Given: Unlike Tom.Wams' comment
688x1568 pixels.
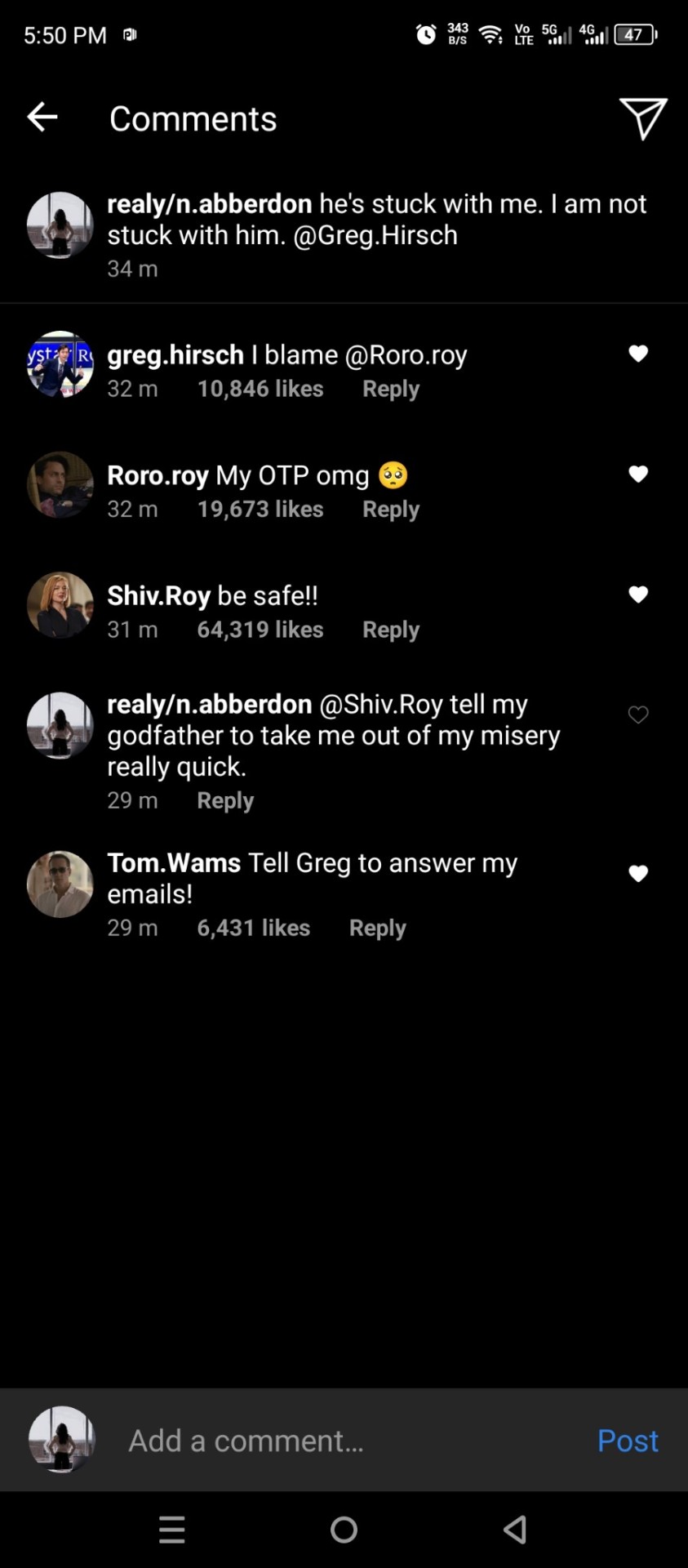Looking at the screenshot, I should tap(638, 874).
